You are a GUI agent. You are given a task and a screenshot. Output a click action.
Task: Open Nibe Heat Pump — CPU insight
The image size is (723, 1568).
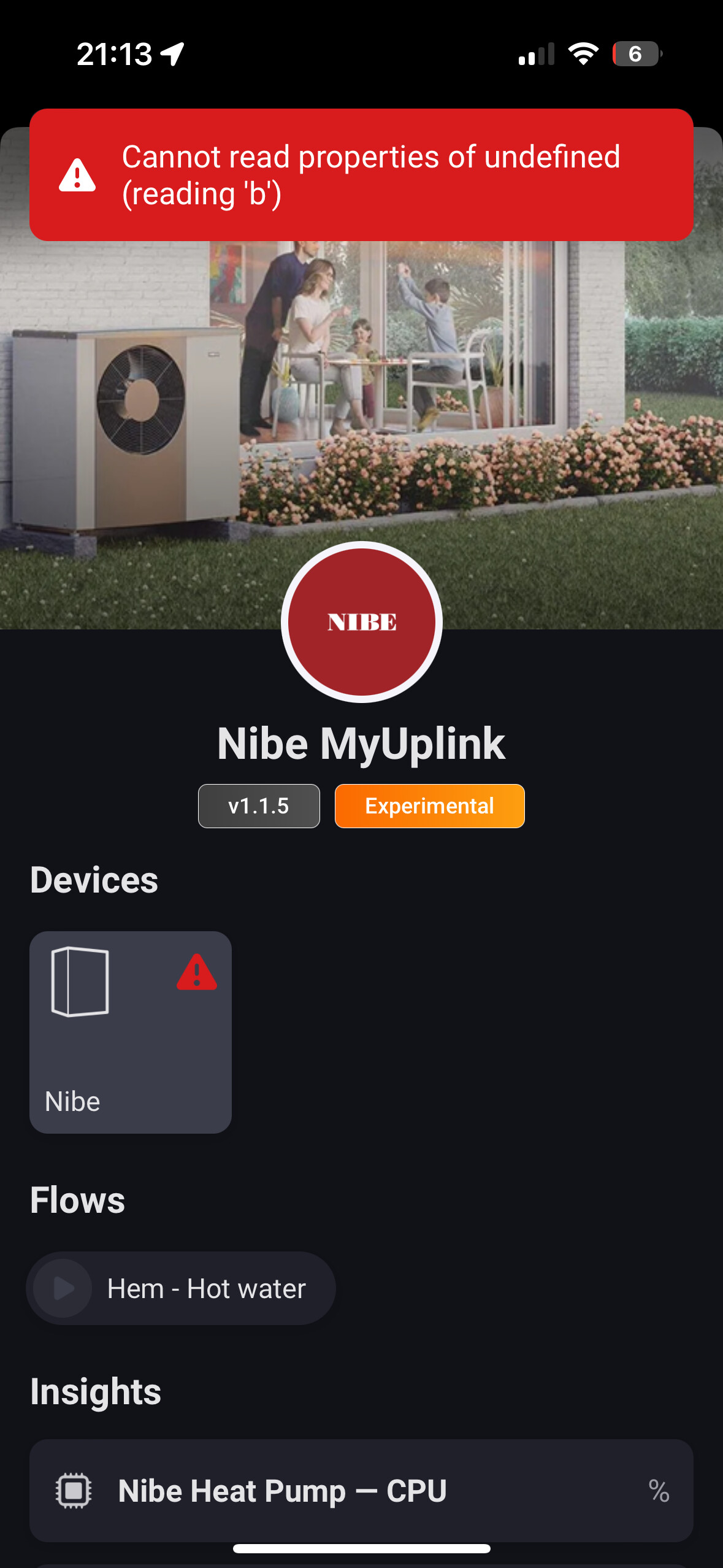click(x=361, y=1491)
